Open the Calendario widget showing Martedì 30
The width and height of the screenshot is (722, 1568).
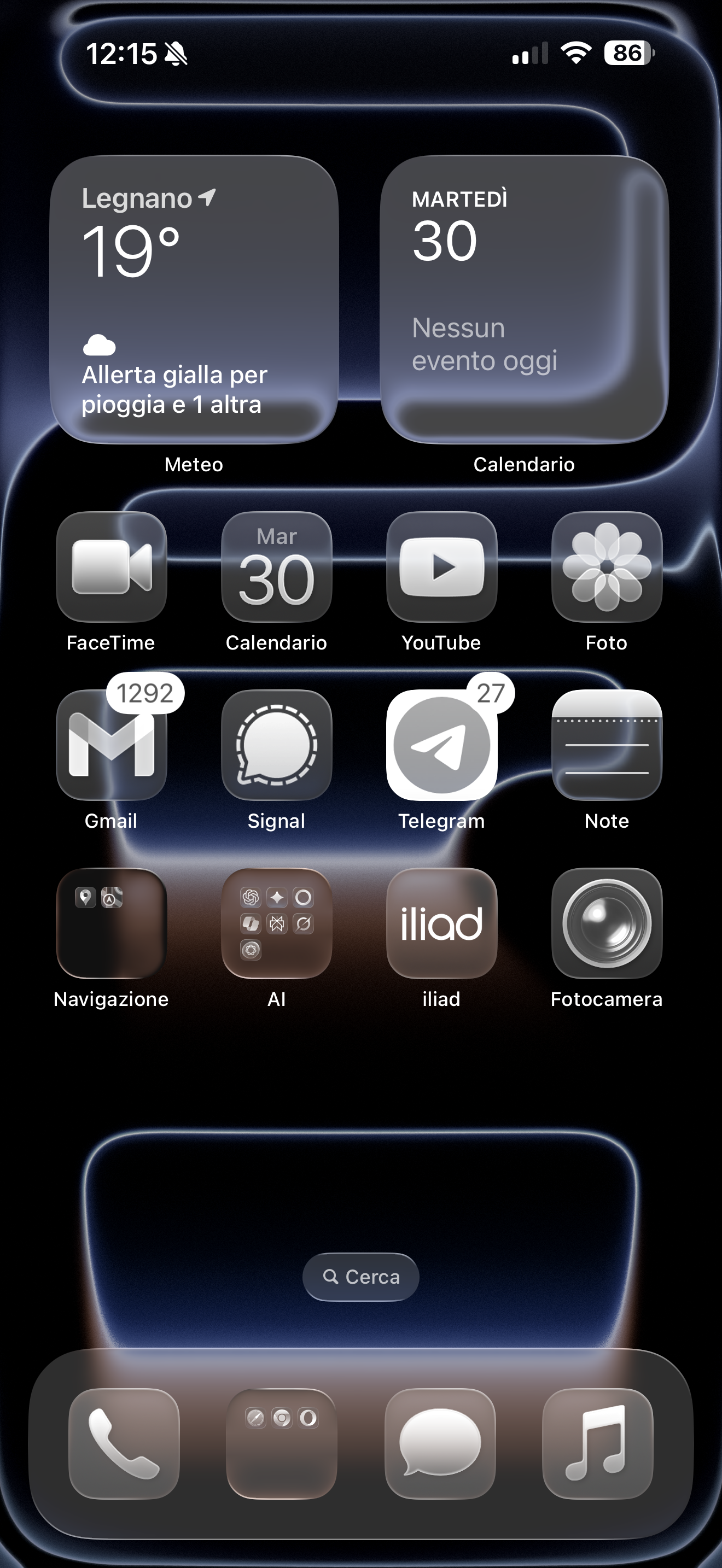524,300
